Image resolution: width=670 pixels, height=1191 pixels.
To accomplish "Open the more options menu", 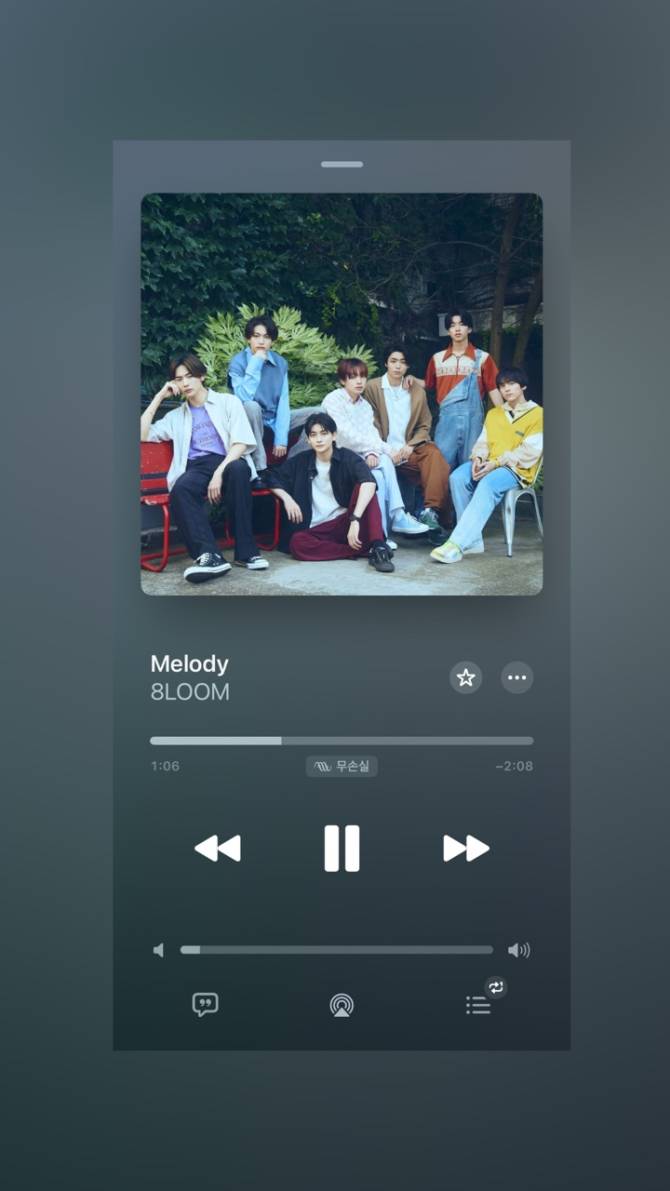I will pos(517,677).
